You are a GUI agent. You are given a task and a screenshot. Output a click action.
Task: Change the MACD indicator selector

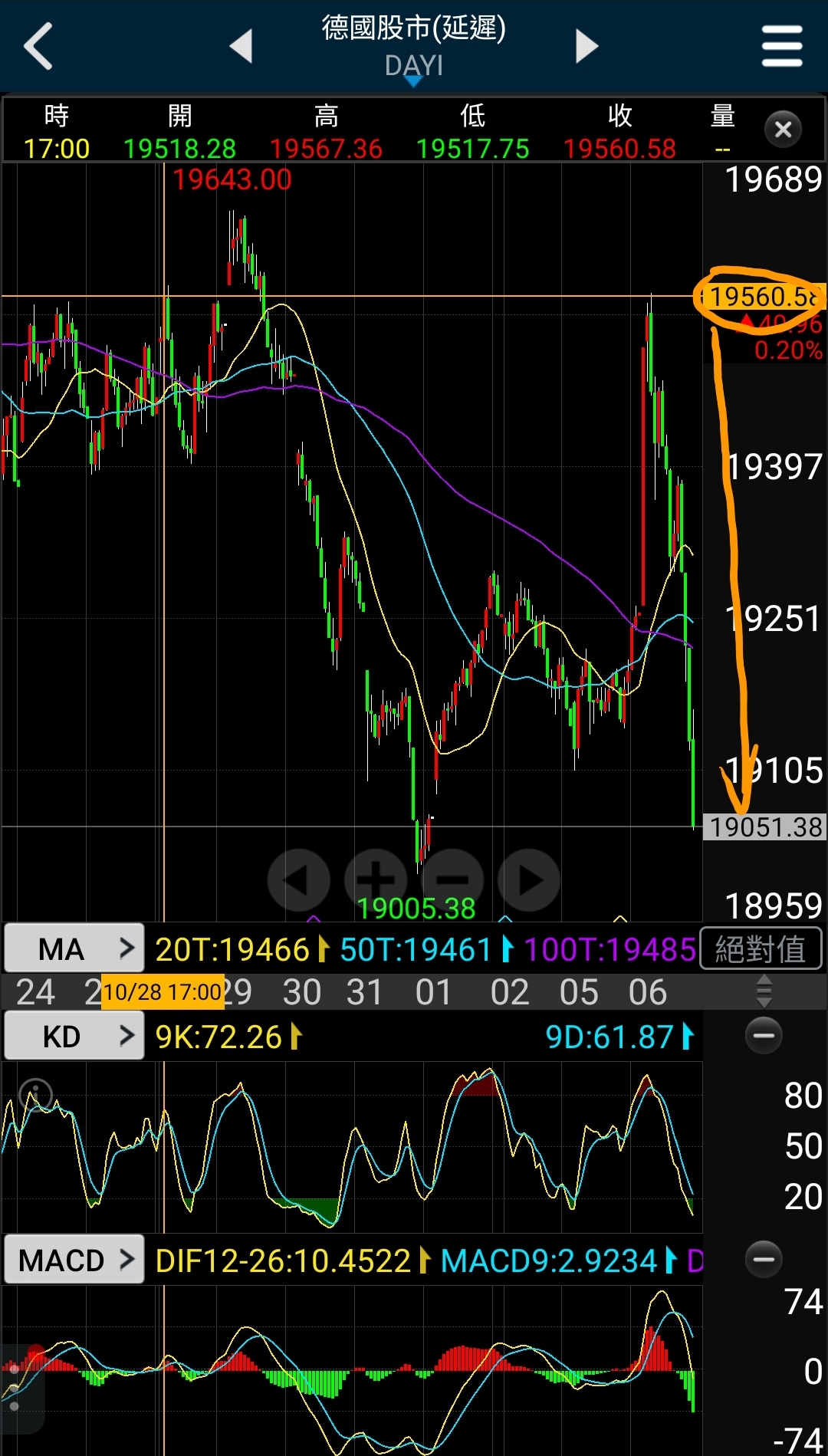74,1260
